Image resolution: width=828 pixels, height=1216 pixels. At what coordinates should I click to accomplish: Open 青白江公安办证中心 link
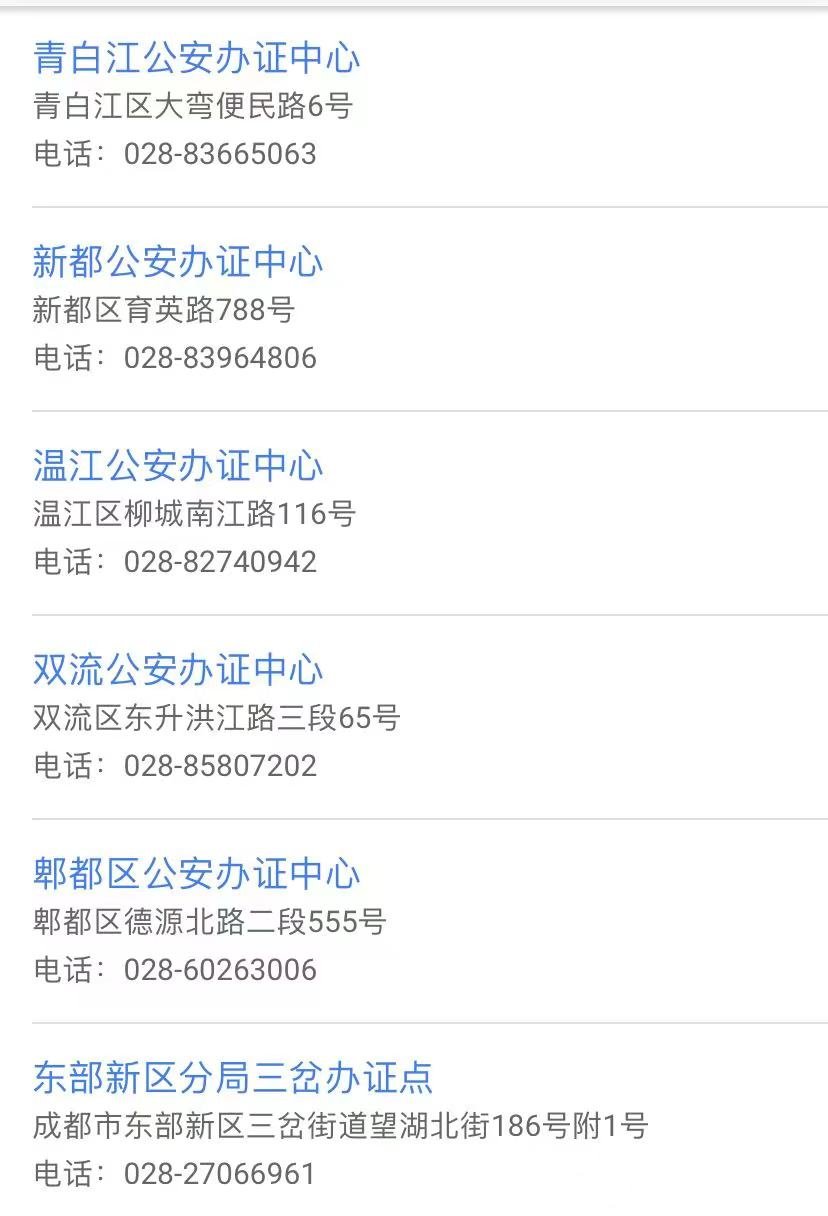point(196,58)
